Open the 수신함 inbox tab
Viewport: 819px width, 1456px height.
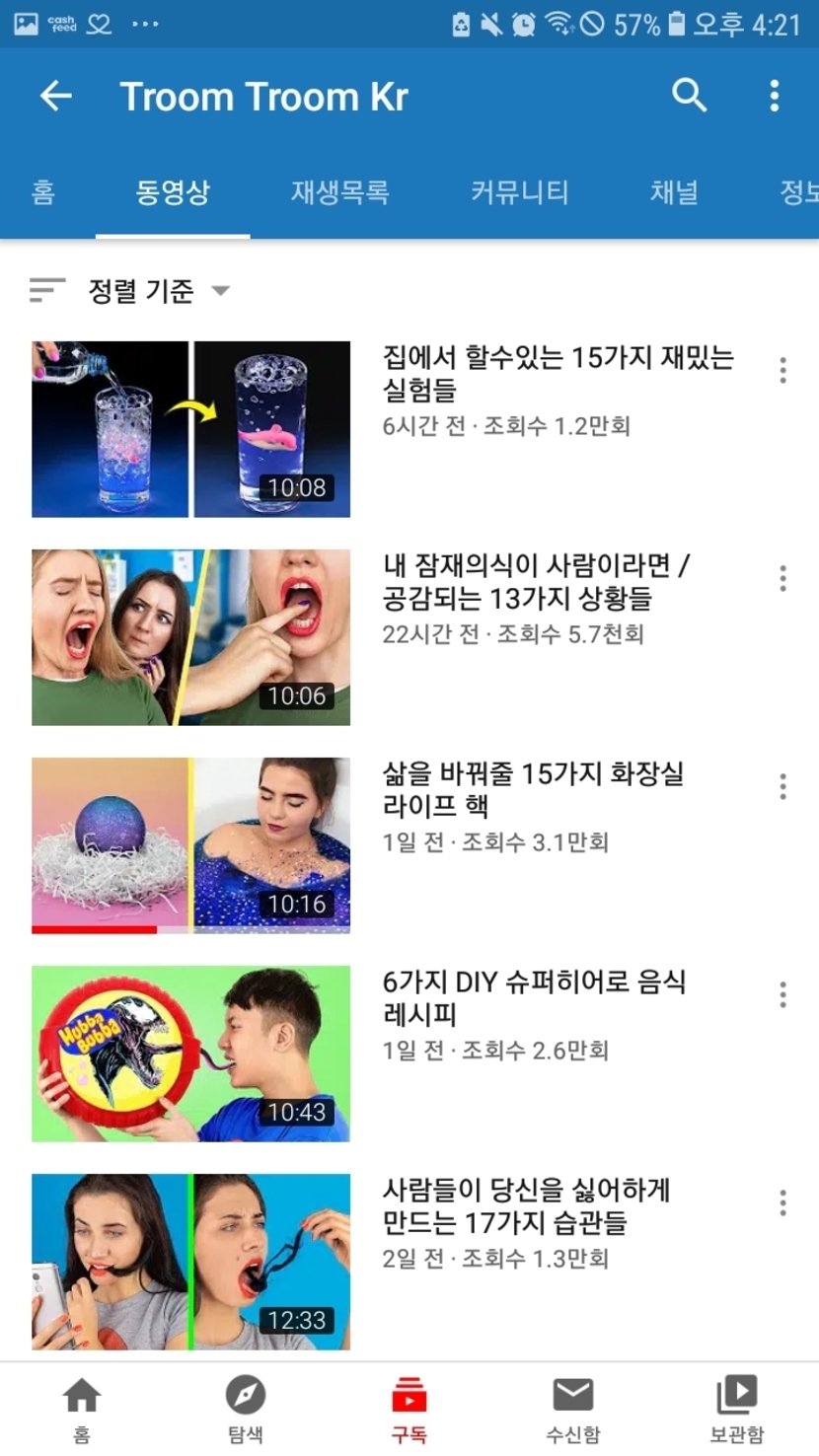coord(572,1409)
